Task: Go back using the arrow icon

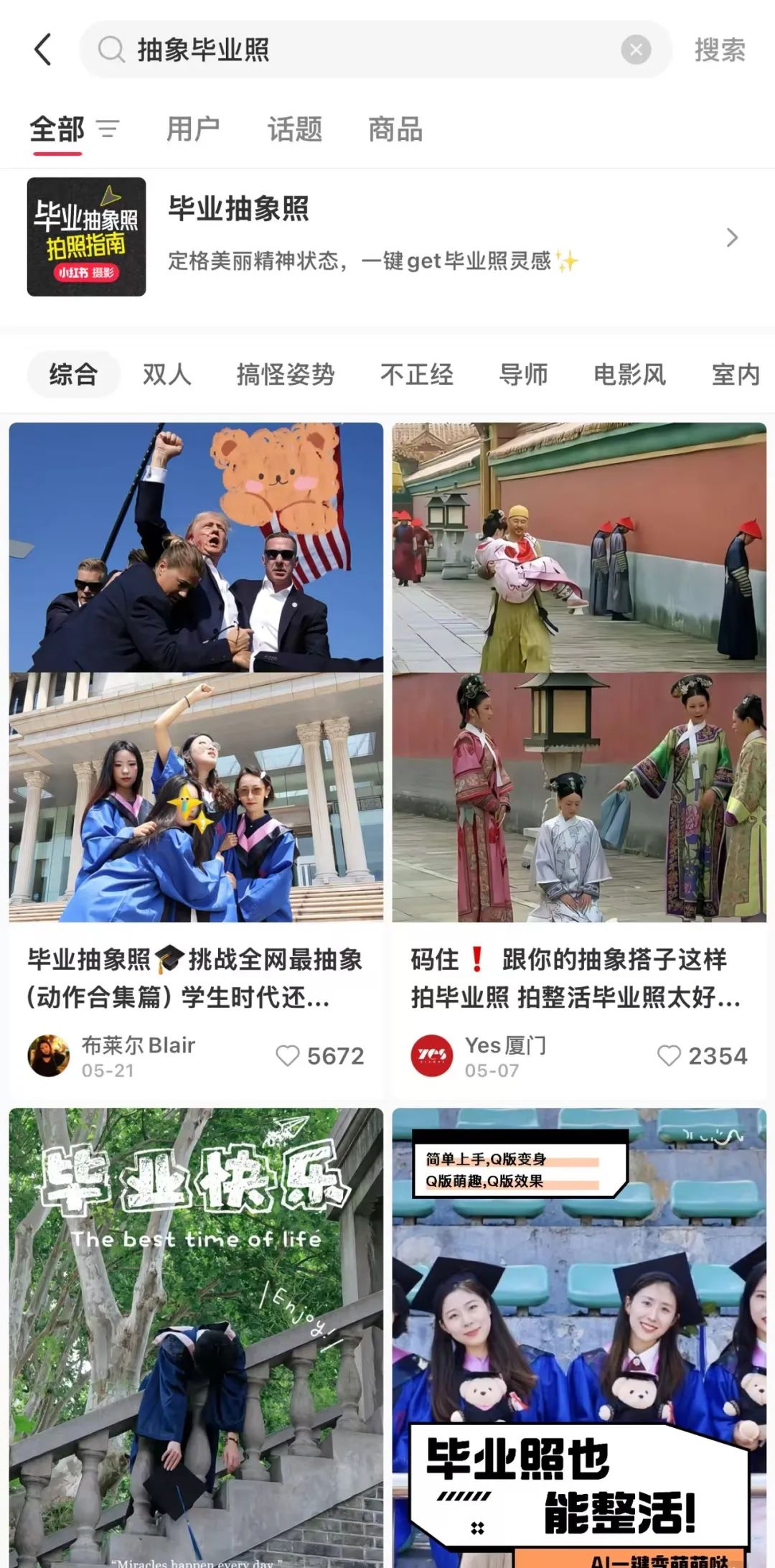Action: click(x=43, y=50)
